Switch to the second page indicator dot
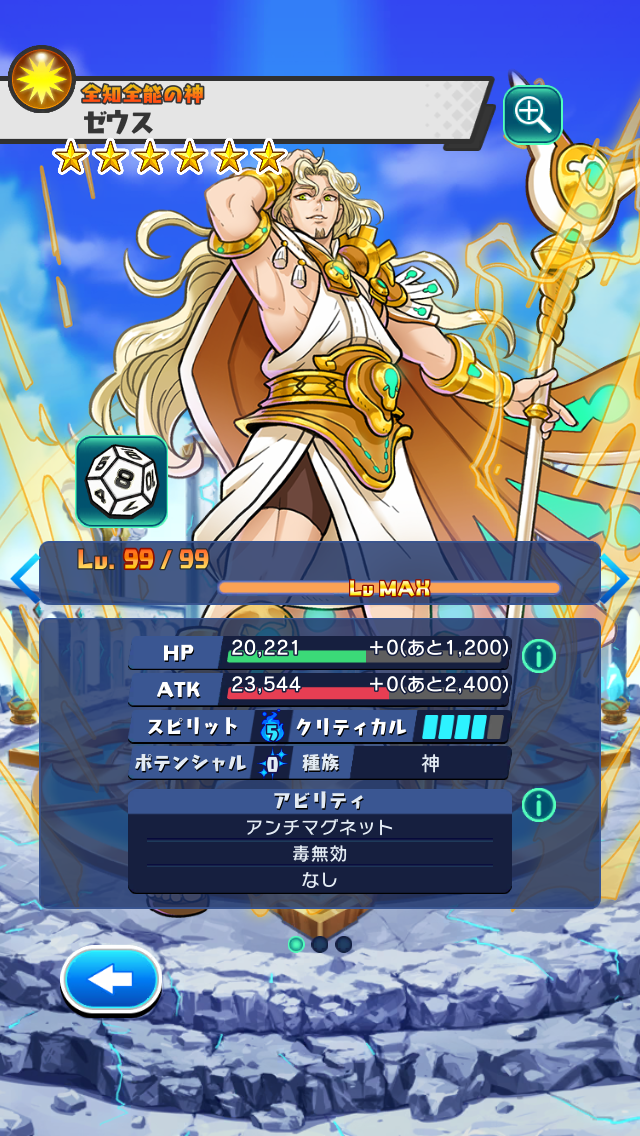The width and height of the screenshot is (640, 1136). point(320,944)
